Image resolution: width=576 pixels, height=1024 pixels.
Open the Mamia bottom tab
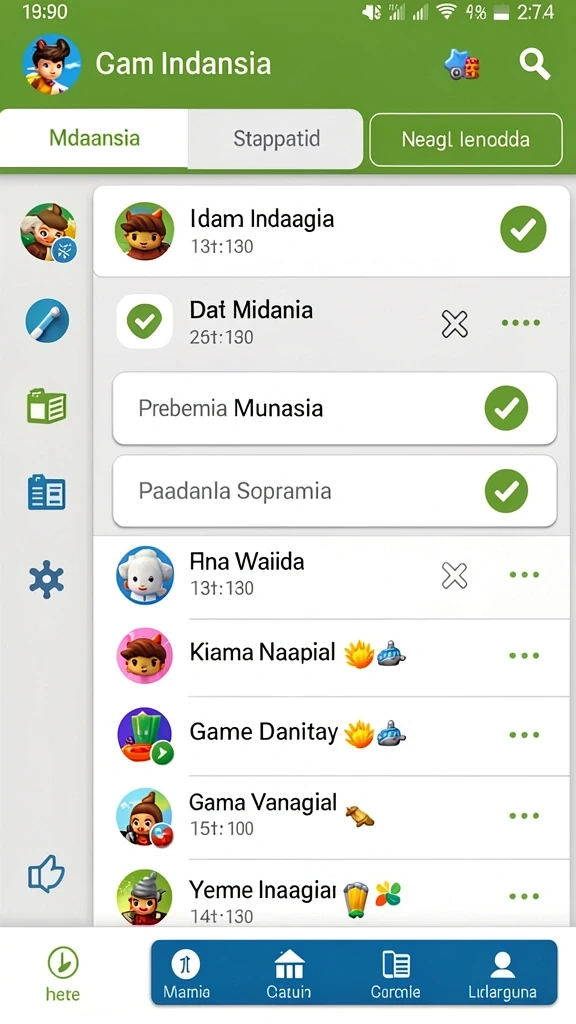coord(186,975)
